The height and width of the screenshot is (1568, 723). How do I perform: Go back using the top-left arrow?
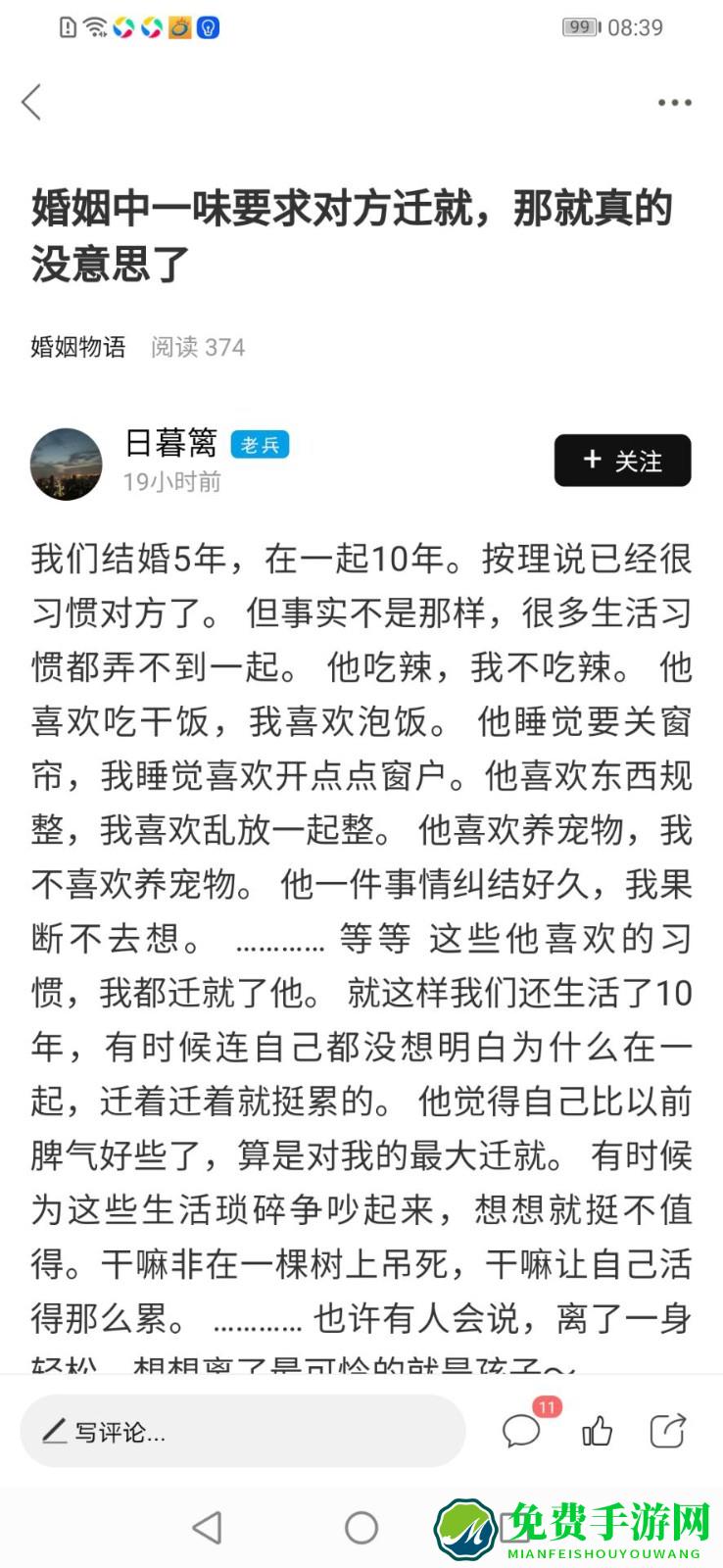point(31,102)
